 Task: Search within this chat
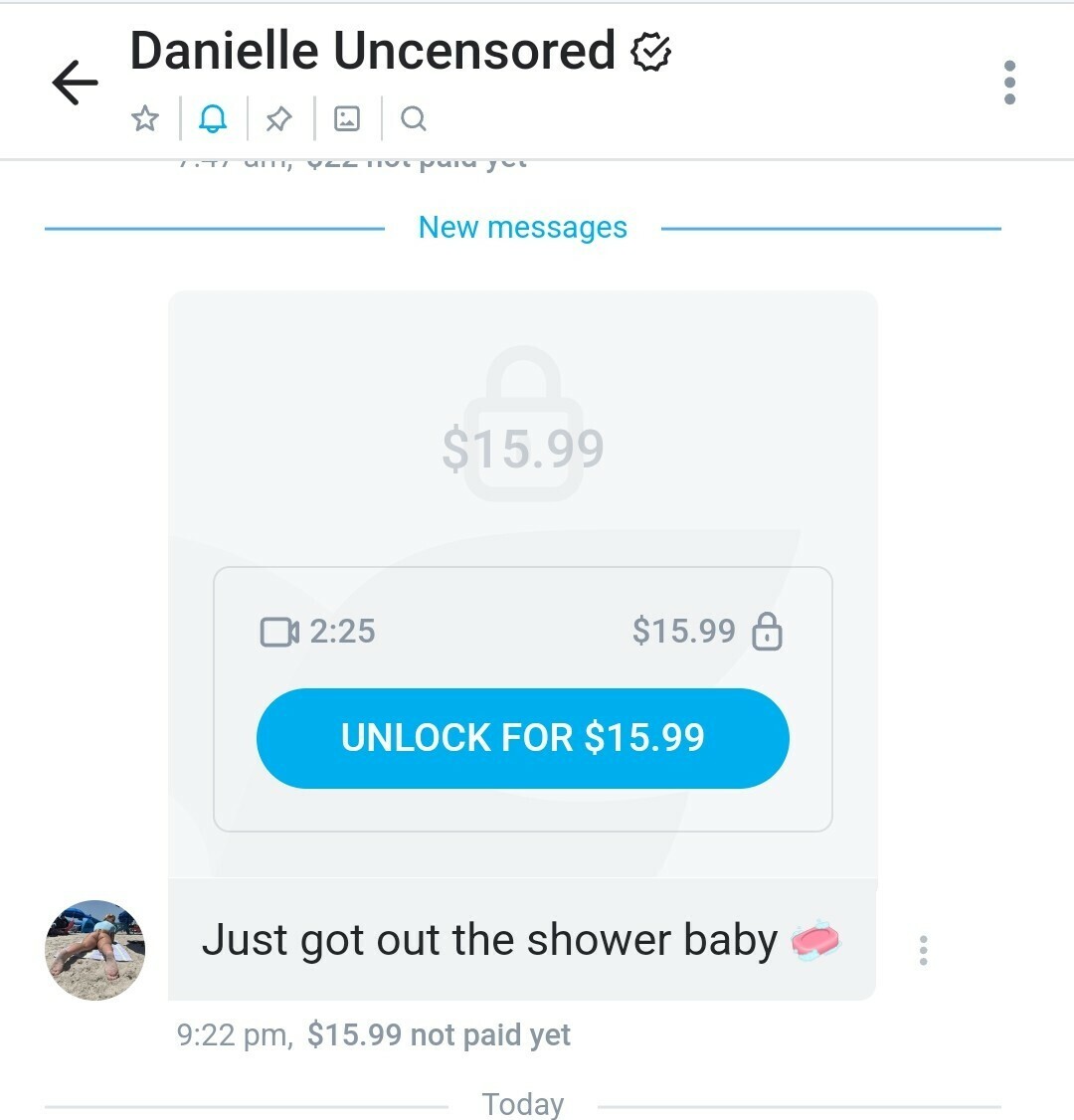point(414,119)
